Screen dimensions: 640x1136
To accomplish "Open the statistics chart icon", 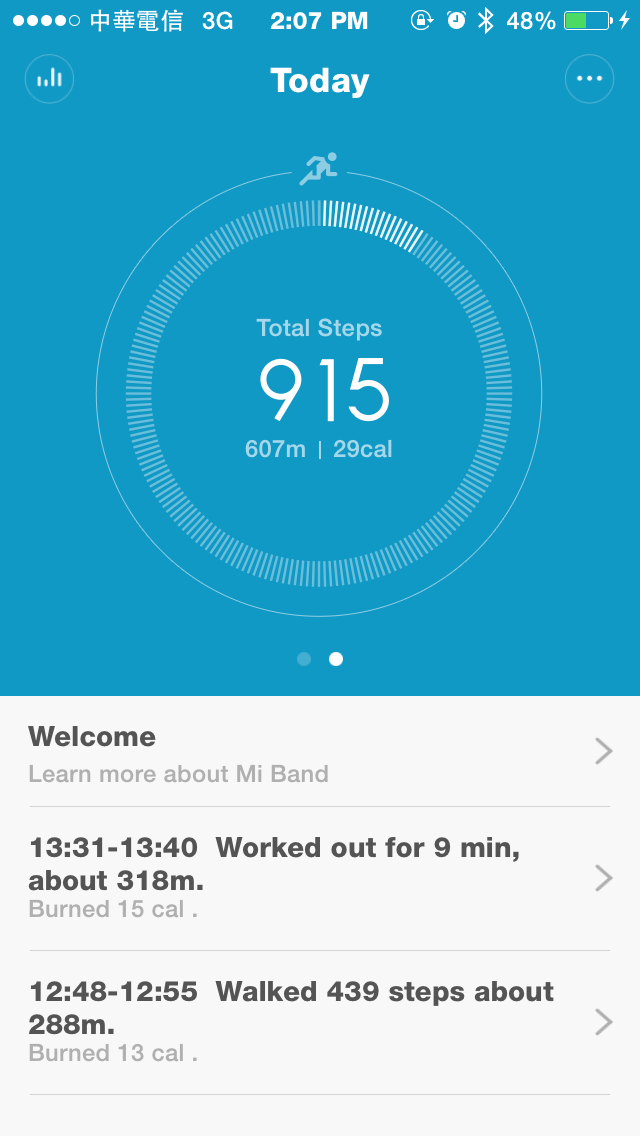I will (49, 79).
